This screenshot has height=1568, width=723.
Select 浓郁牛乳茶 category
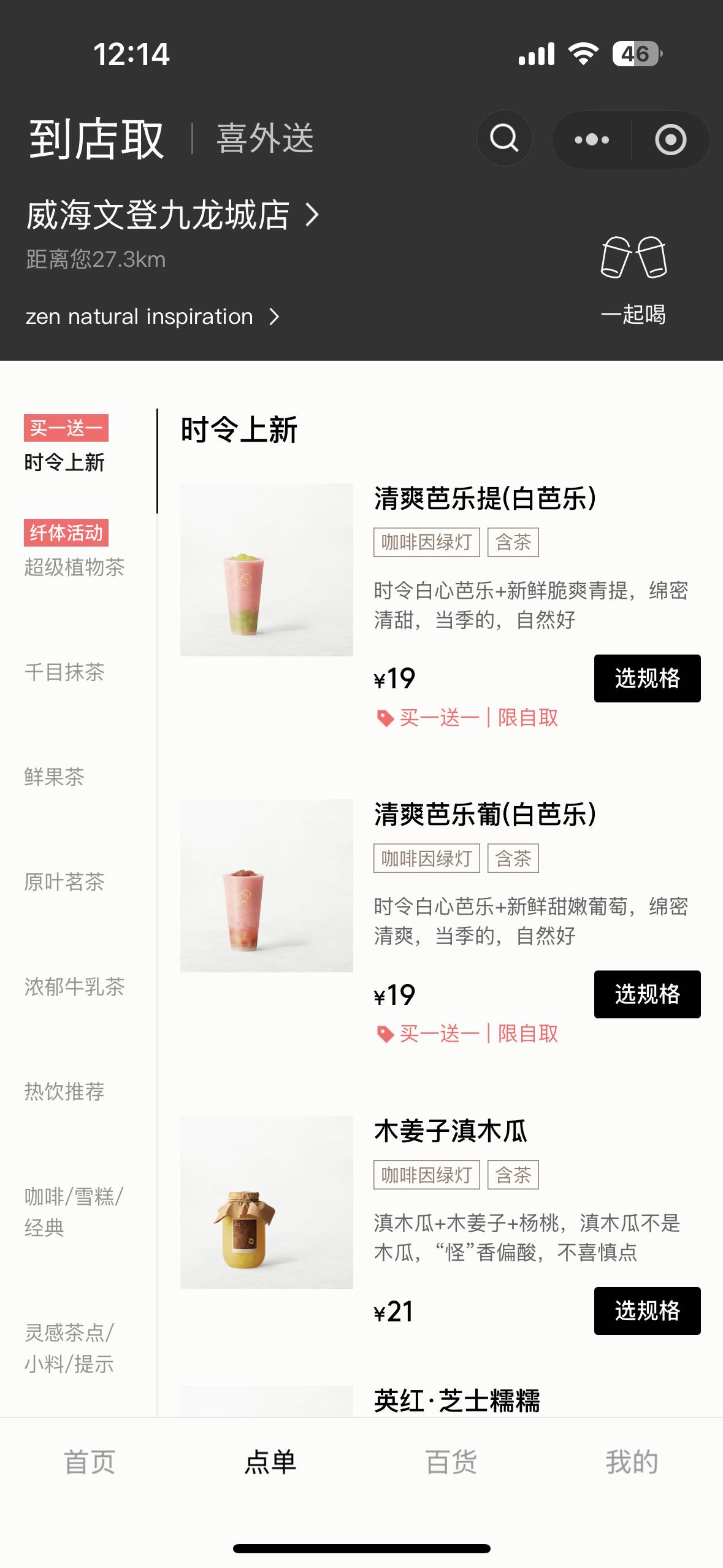click(74, 986)
